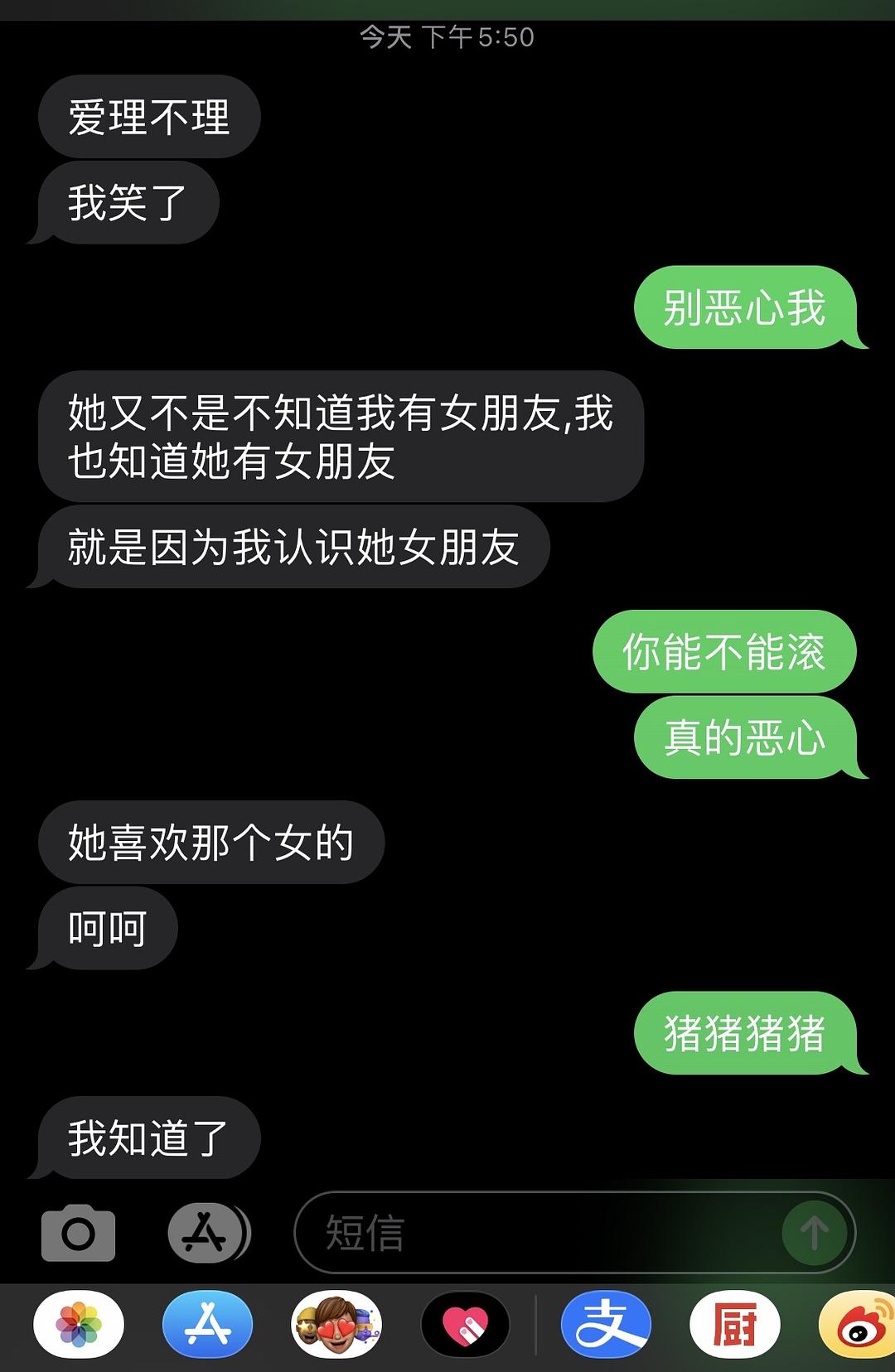Toggle the iMessage apps drawer button
Screen dimensions: 895x1372
(x=207, y=1233)
